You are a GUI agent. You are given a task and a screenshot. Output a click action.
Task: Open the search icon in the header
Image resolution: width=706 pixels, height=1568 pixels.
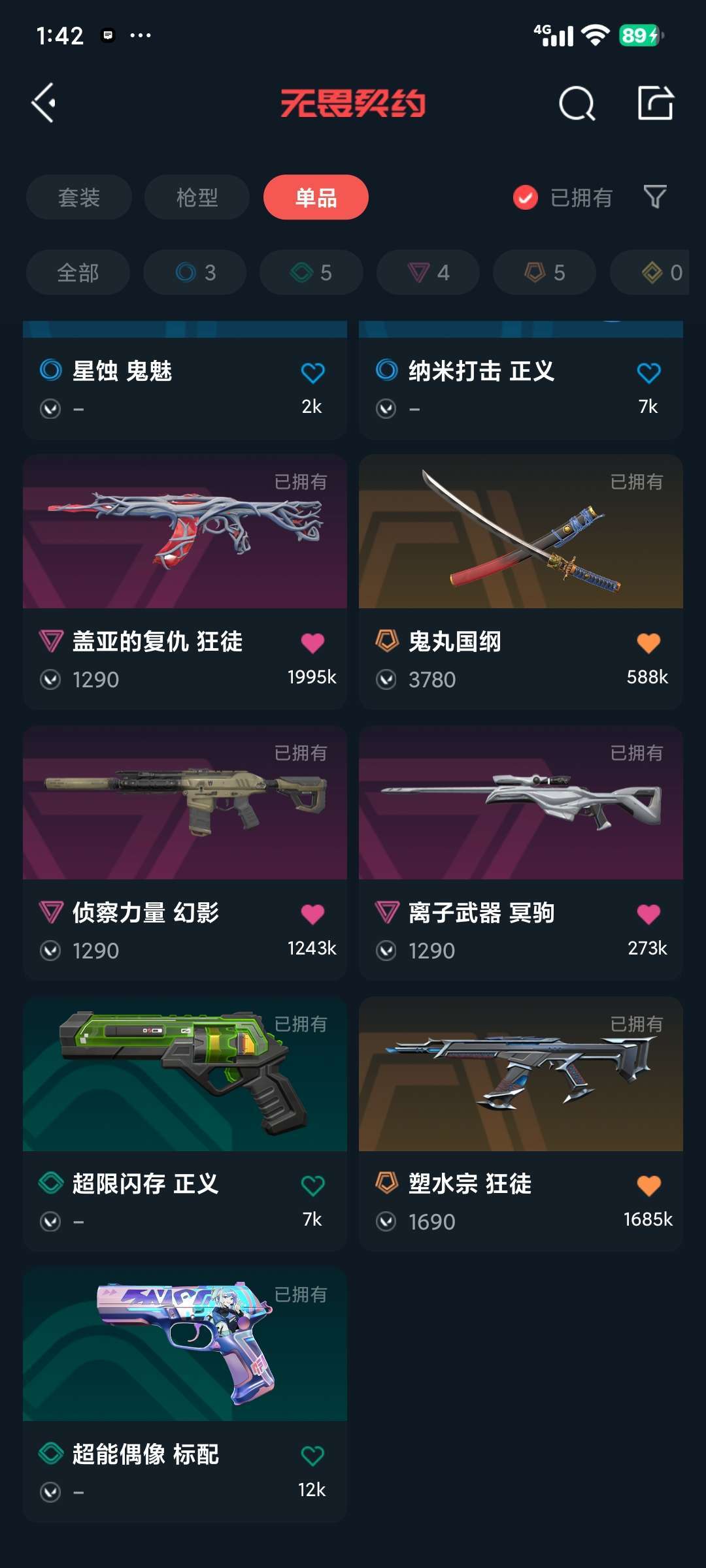pos(577,103)
